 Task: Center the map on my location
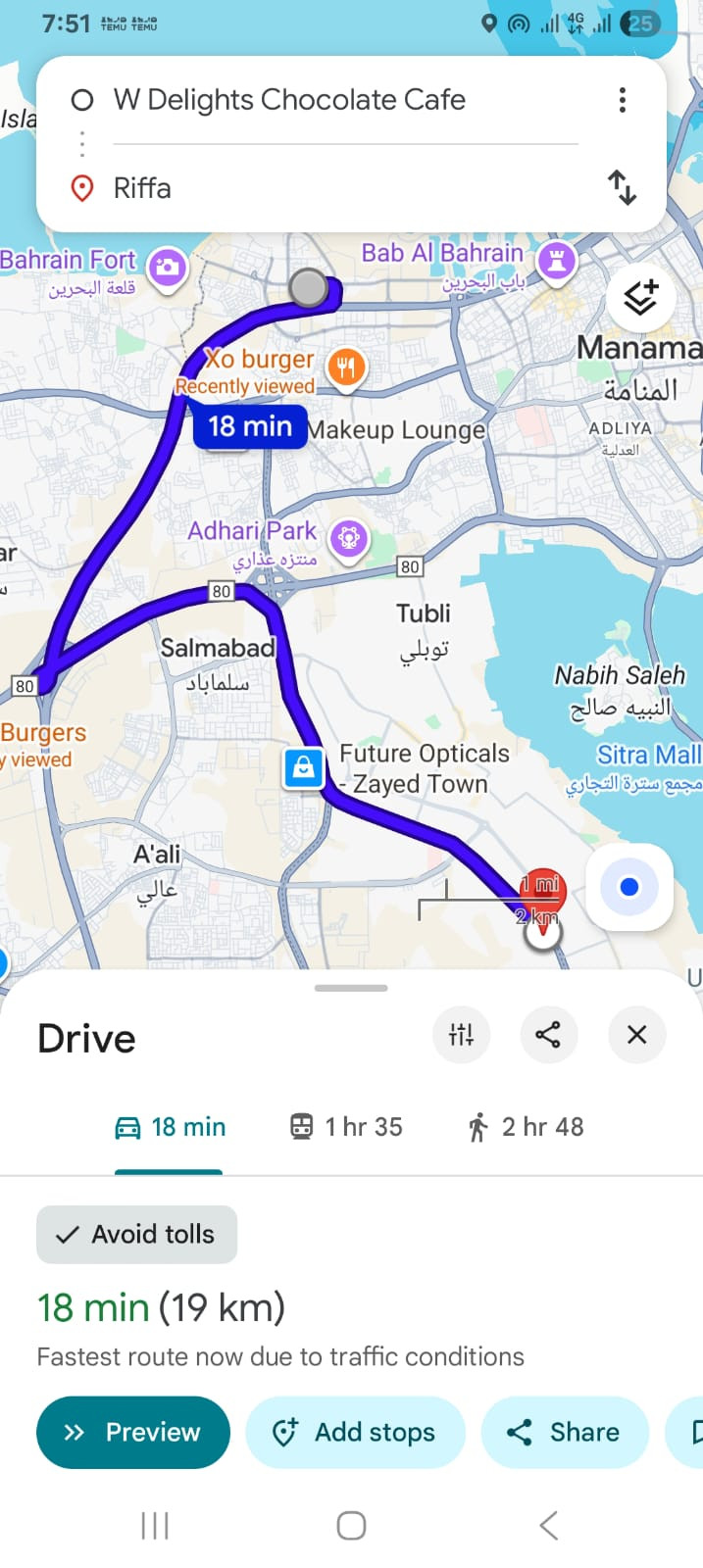[x=629, y=887]
